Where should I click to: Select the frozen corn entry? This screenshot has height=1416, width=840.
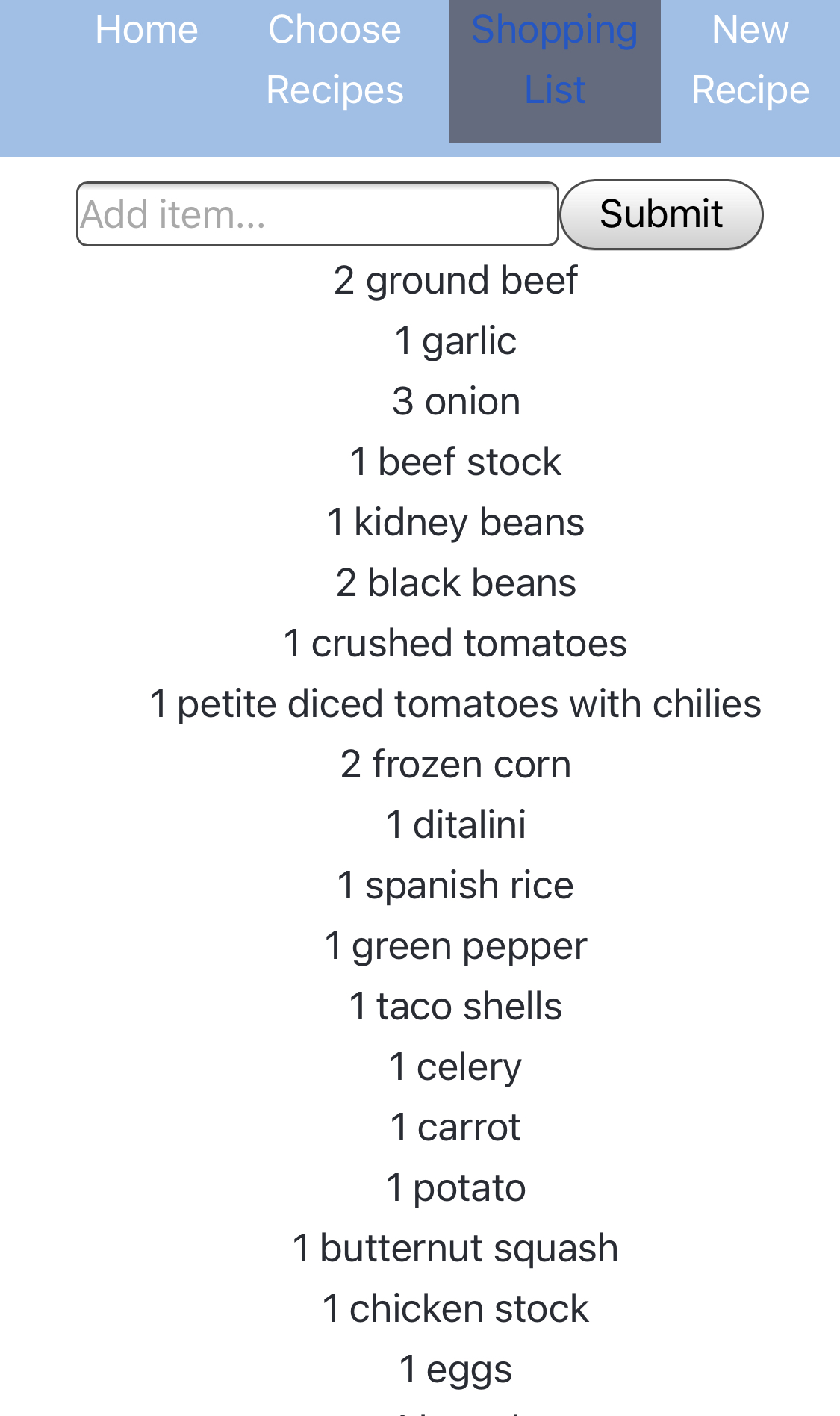tap(456, 764)
